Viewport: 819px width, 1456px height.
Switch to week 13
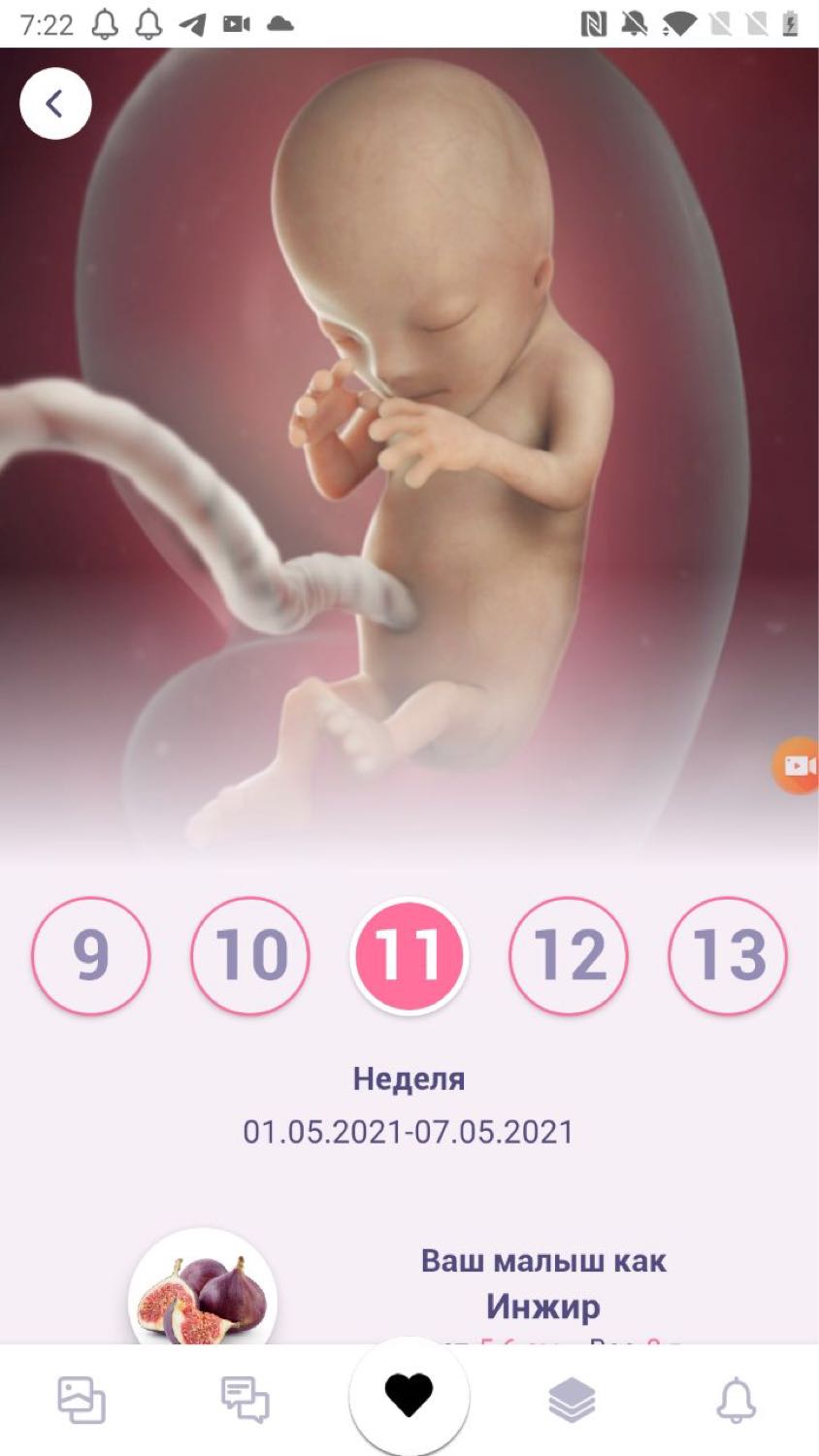(x=728, y=955)
